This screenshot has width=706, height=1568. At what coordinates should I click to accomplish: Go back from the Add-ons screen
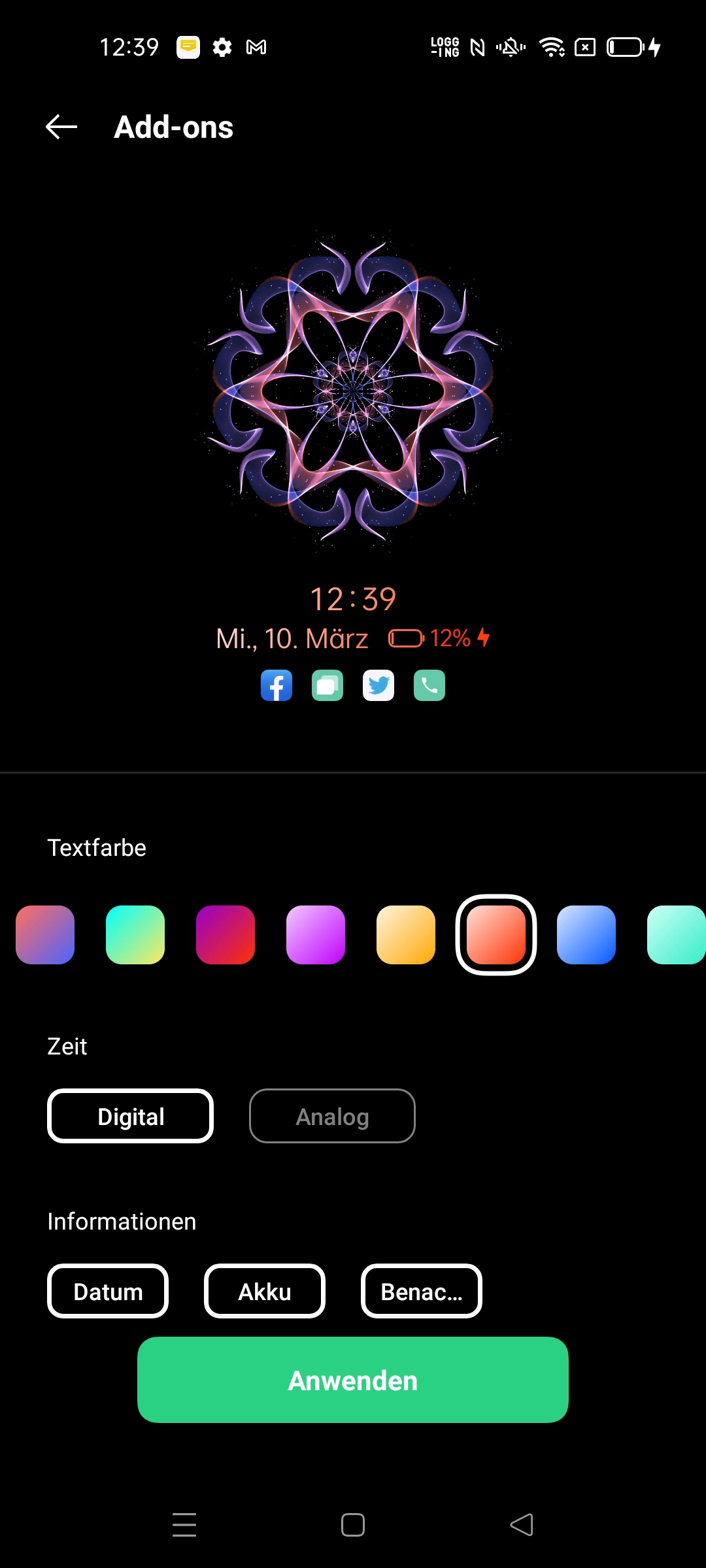point(61,127)
